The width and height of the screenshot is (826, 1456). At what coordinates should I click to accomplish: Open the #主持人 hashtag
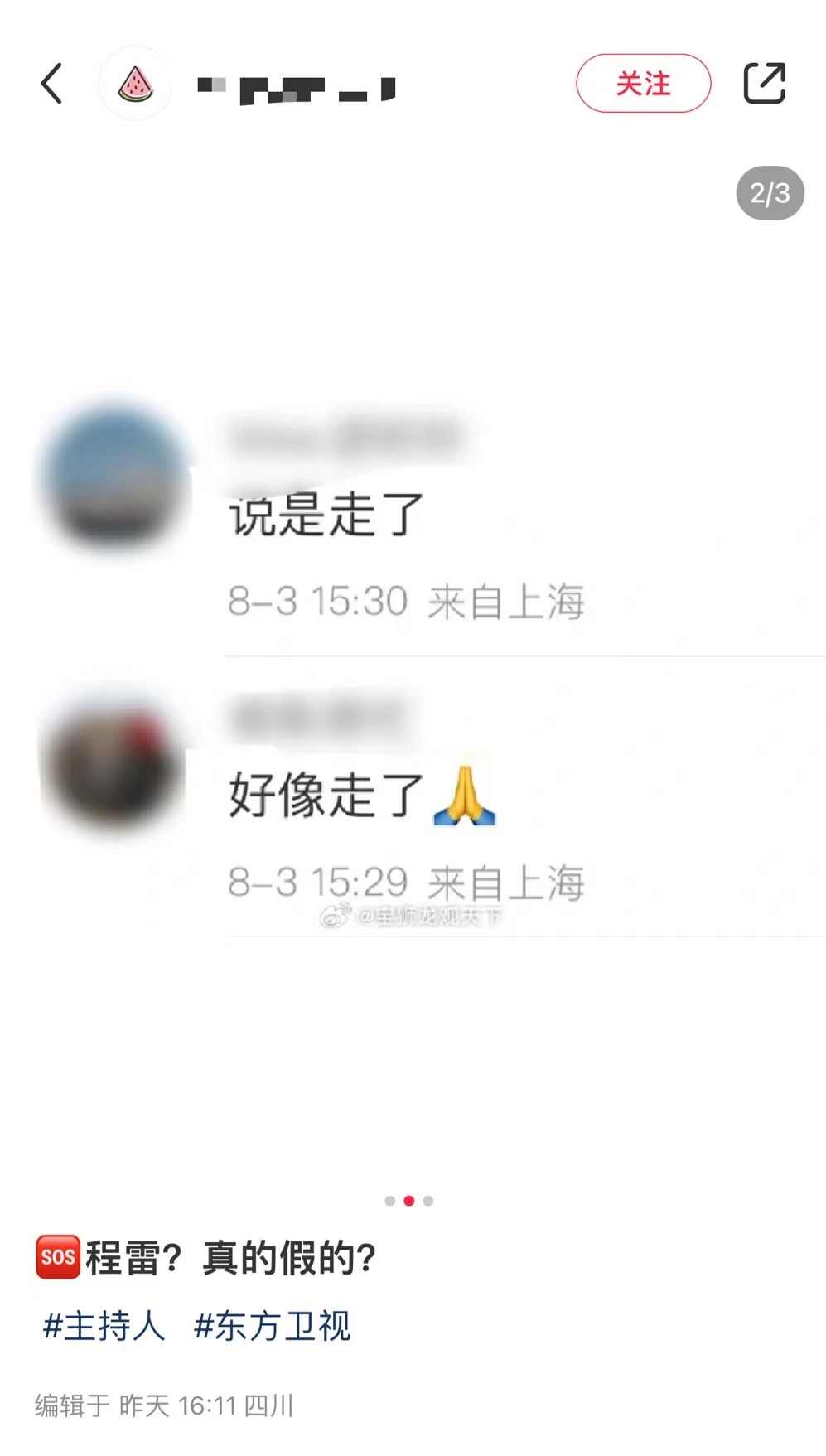pos(104,1326)
